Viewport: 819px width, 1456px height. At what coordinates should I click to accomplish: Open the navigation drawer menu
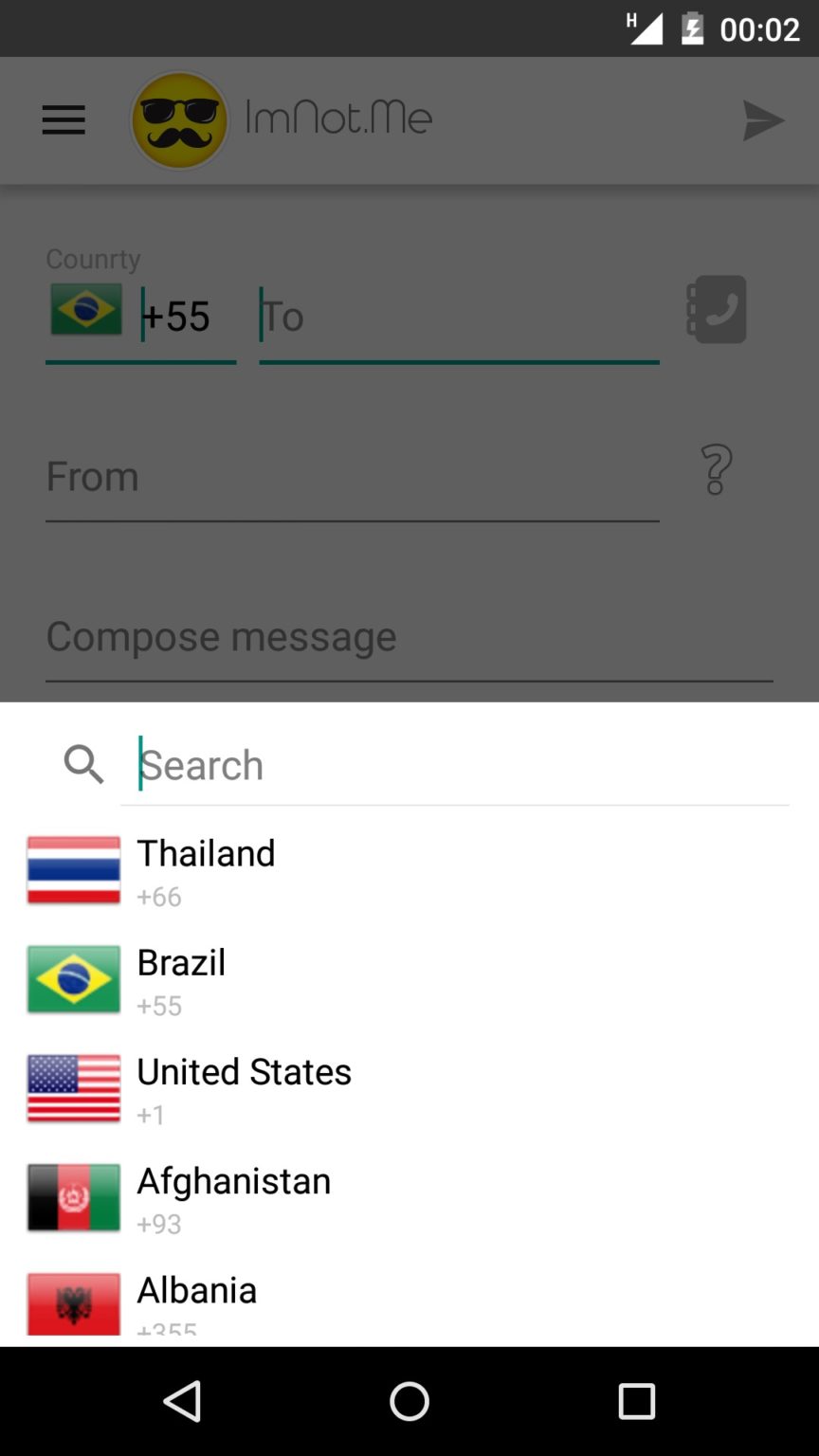point(63,120)
